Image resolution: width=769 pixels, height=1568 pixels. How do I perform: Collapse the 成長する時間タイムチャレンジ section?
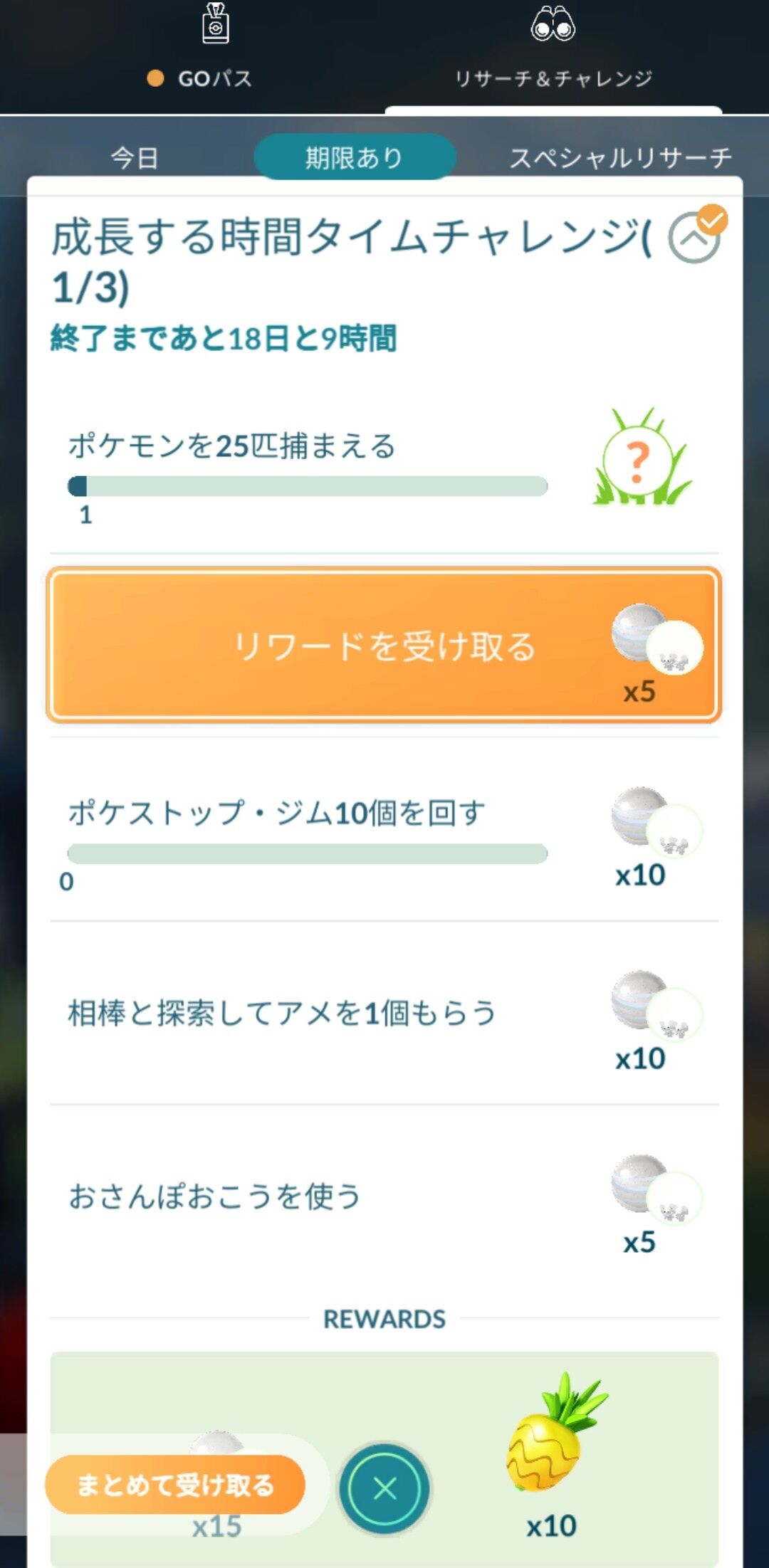pos(694,238)
